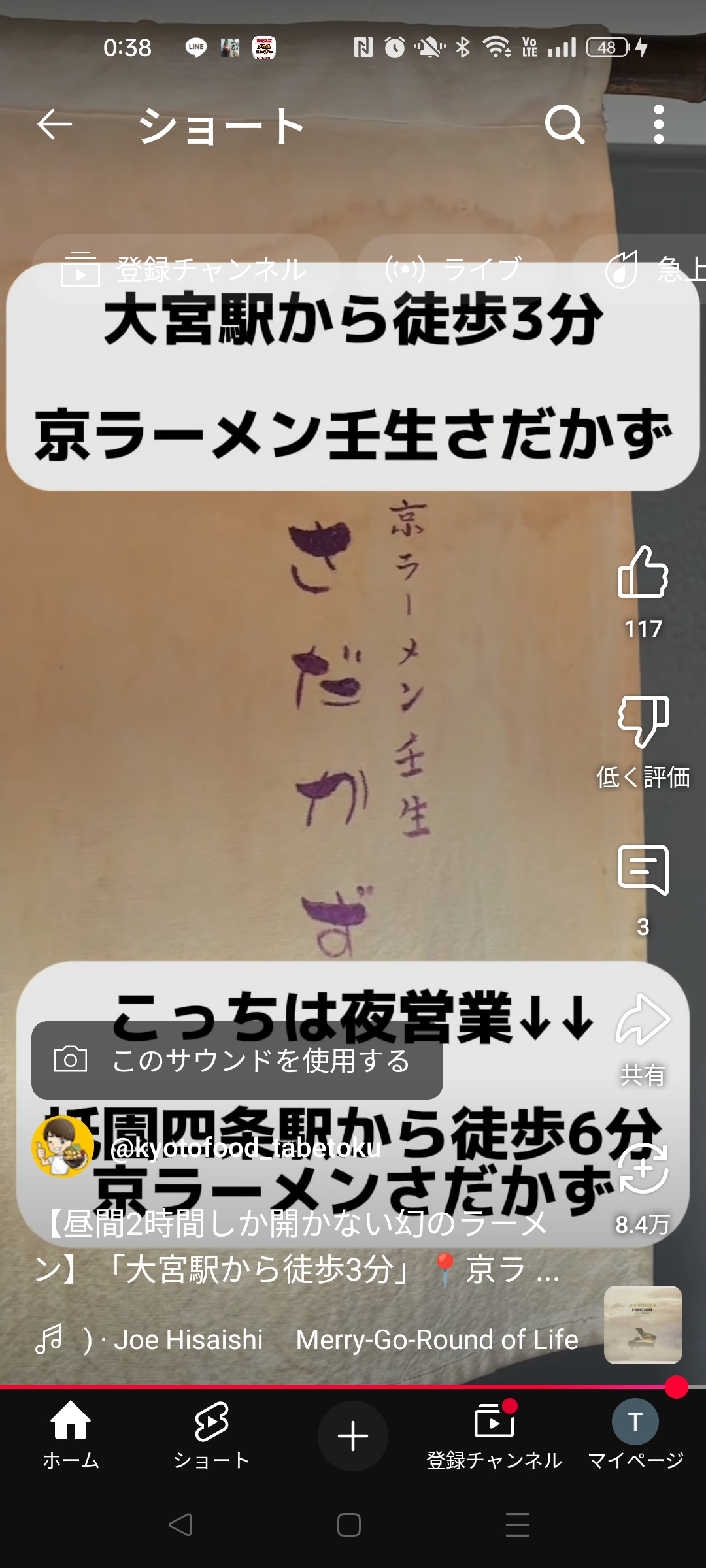Go back with the top-left arrow

(x=54, y=124)
